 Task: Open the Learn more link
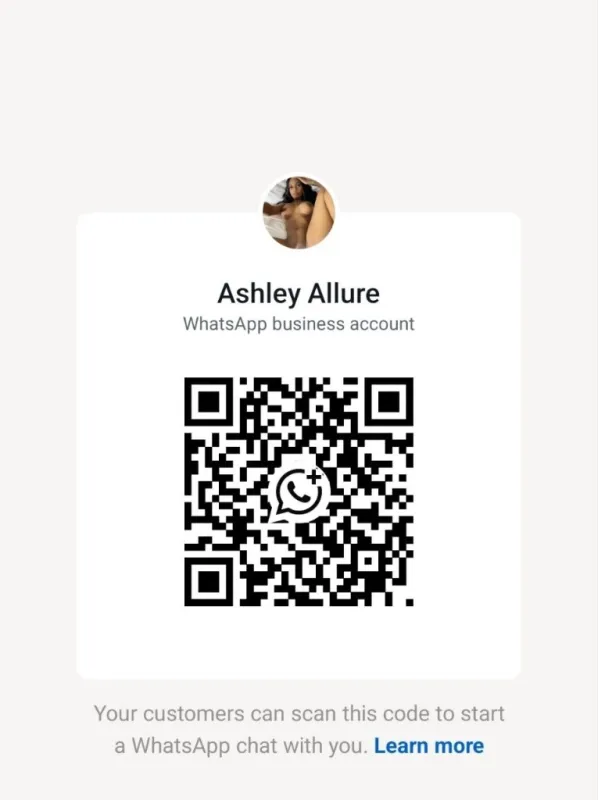(429, 746)
